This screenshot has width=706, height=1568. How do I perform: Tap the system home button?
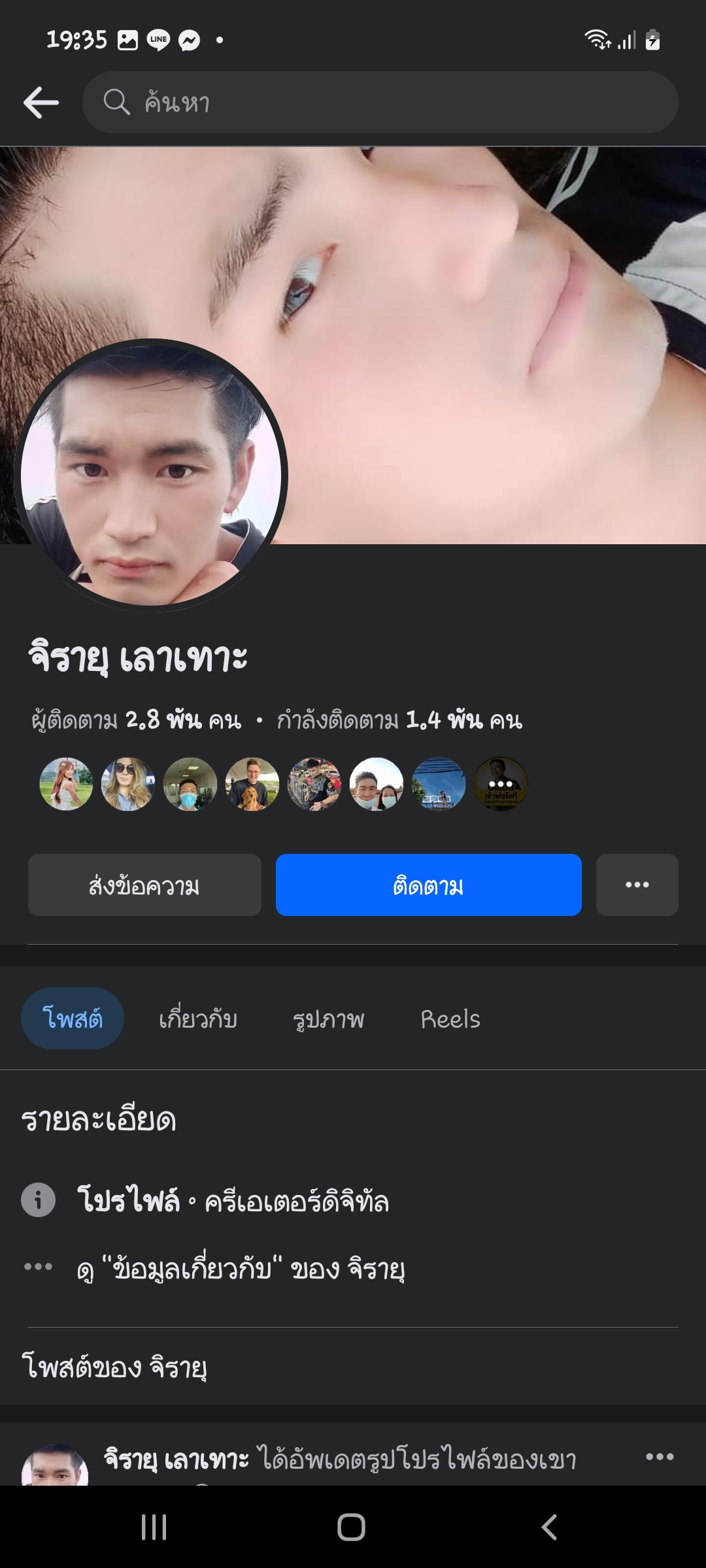click(x=352, y=1527)
